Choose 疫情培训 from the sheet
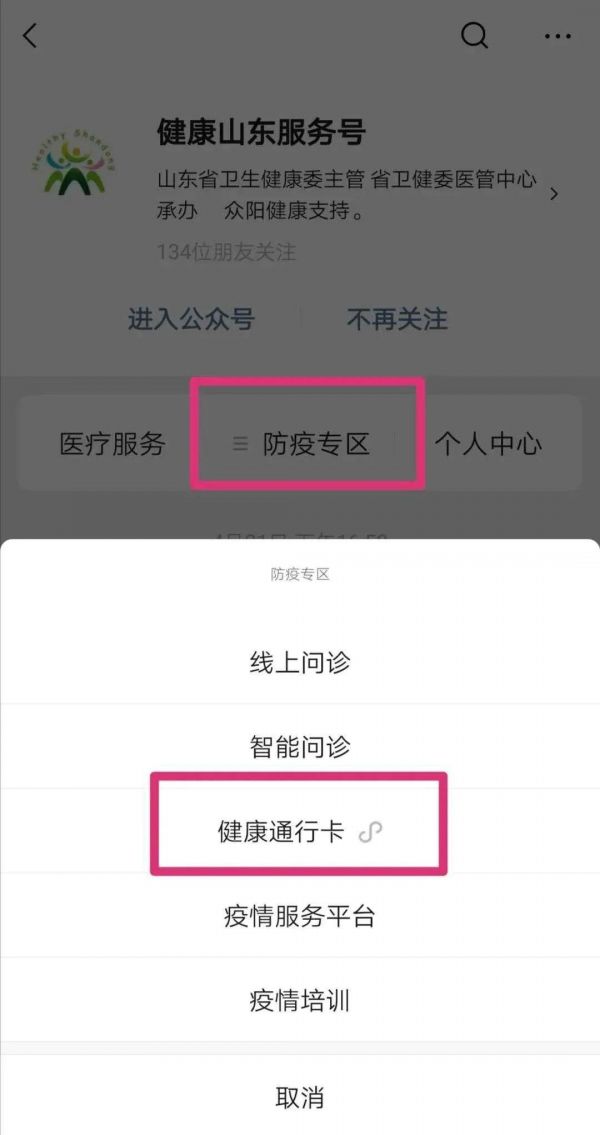 (300, 1000)
